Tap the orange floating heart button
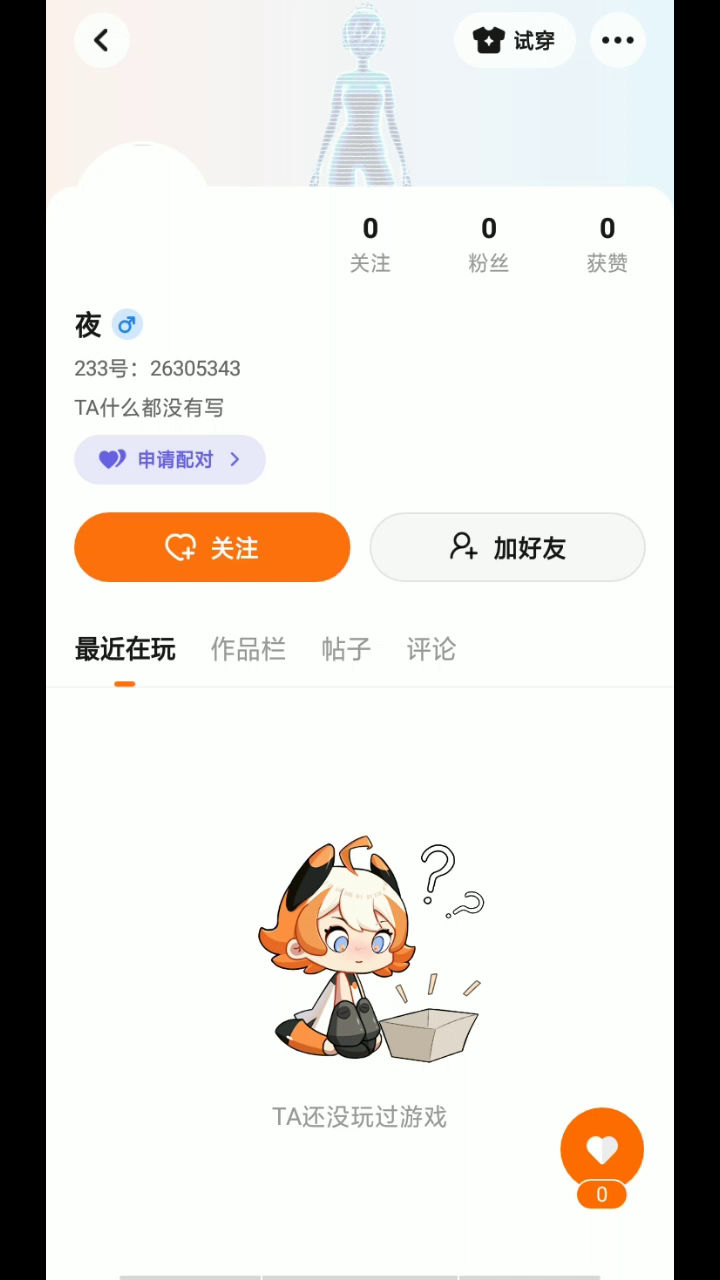 coord(602,1150)
